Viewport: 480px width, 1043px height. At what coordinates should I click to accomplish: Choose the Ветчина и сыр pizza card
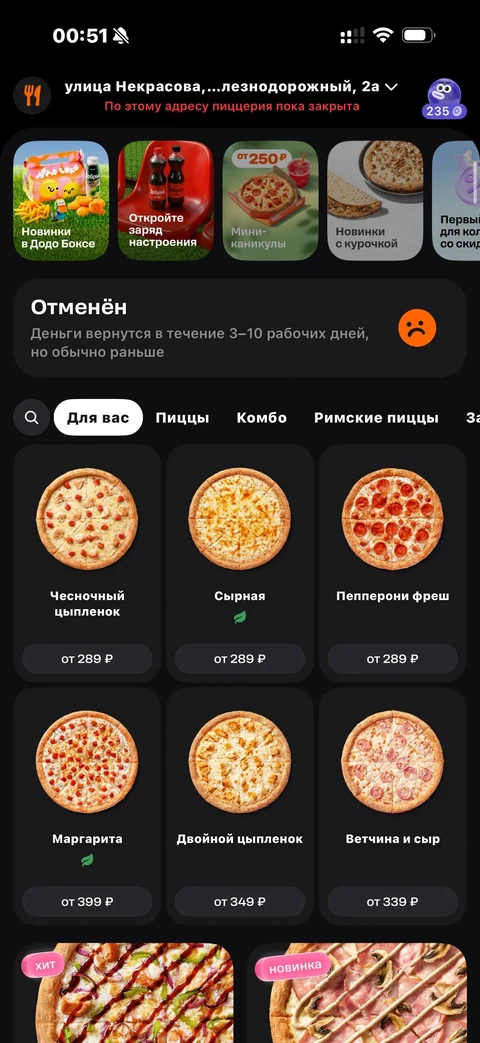click(393, 806)
